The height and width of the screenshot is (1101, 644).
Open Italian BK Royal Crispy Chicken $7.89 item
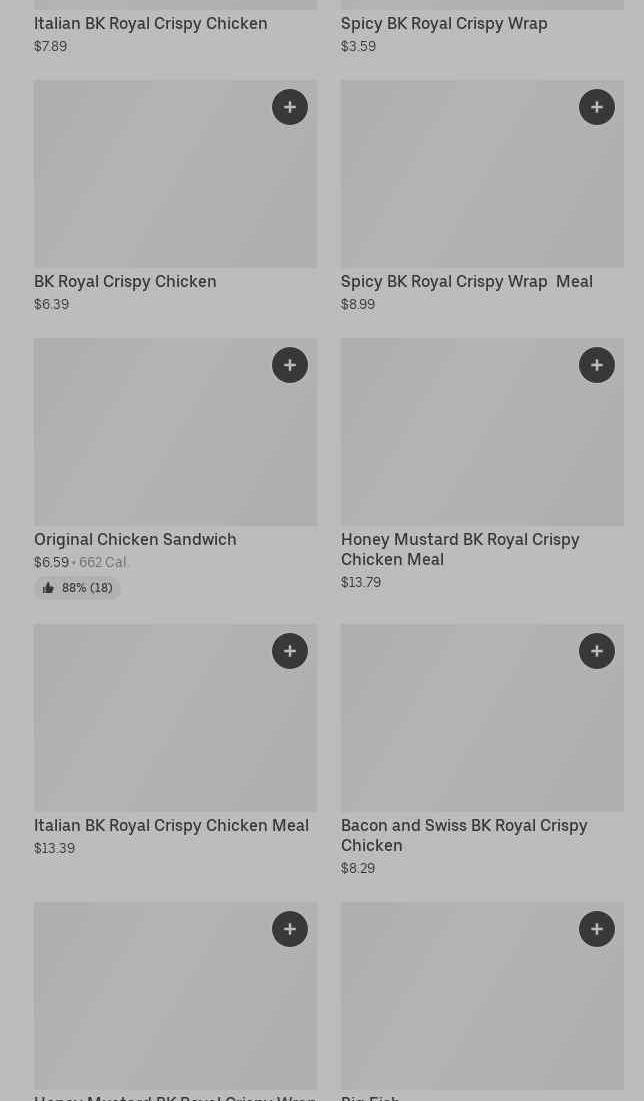(150, 23)
